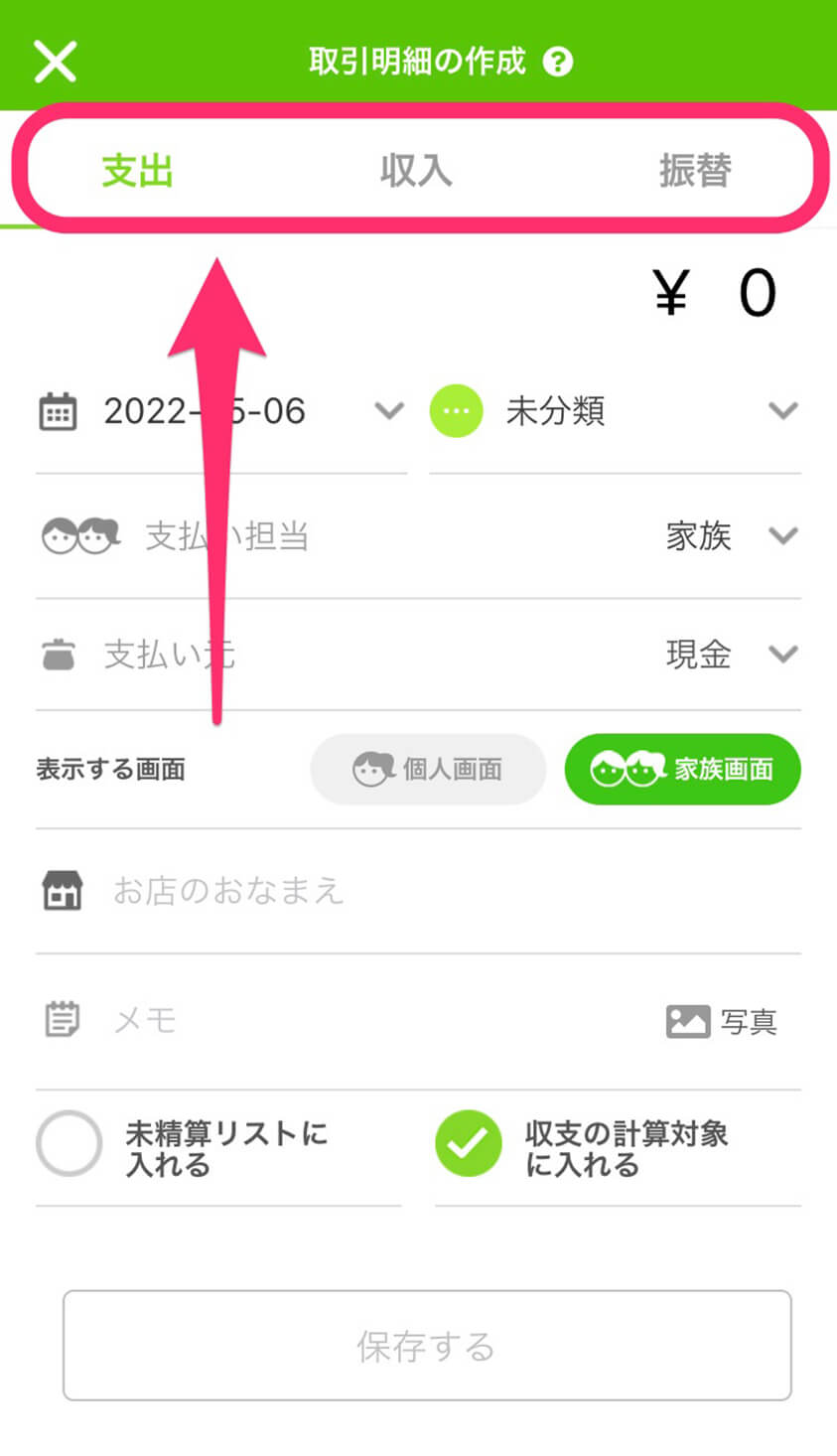Uncheck 収支の計算対象に入れる
This screenshot has width=837, height=1456.
468,1144
